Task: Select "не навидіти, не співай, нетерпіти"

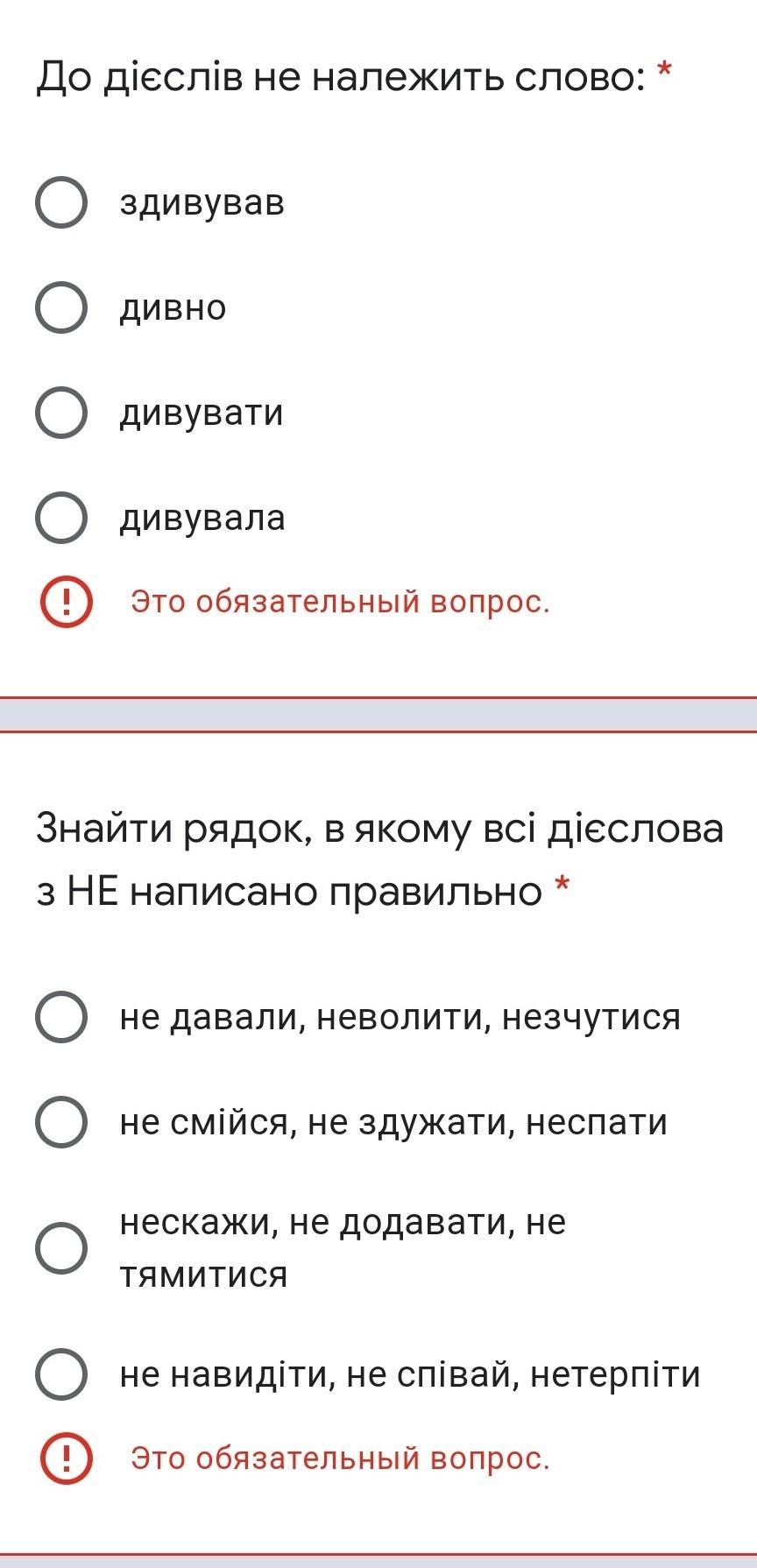Action: (x=61, y=1374)
